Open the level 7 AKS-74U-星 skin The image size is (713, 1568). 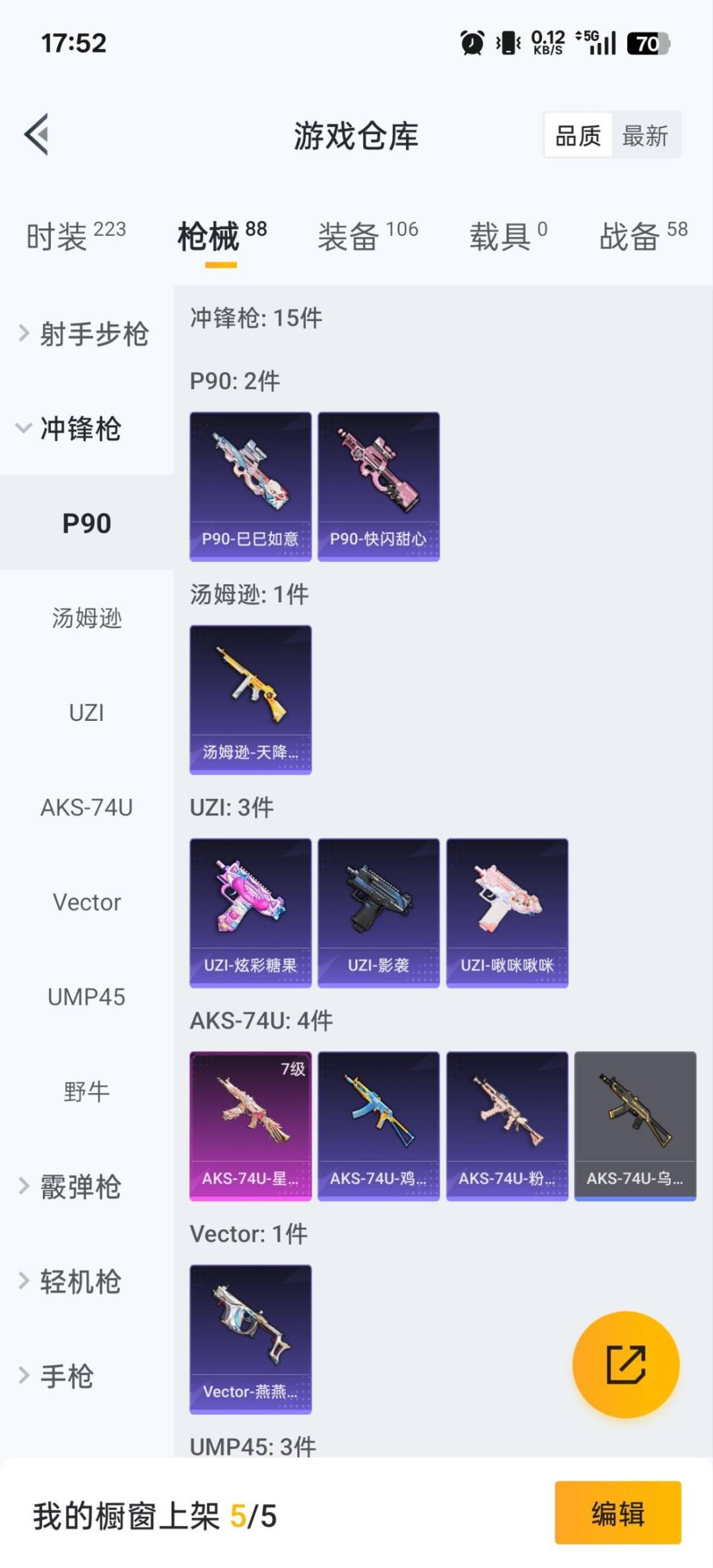(x=250, y=1126)
